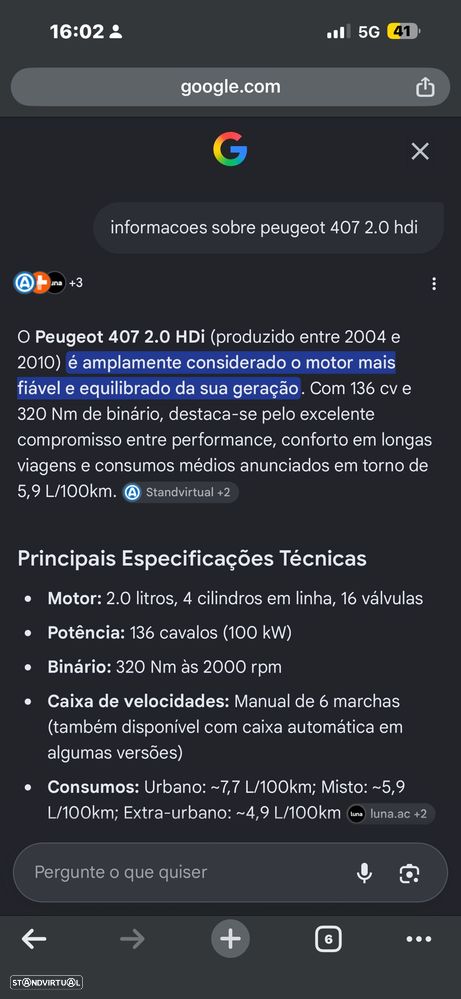The image size is (461, 999).
Task: Open the browser's more options menu
Action: [419, 939]
